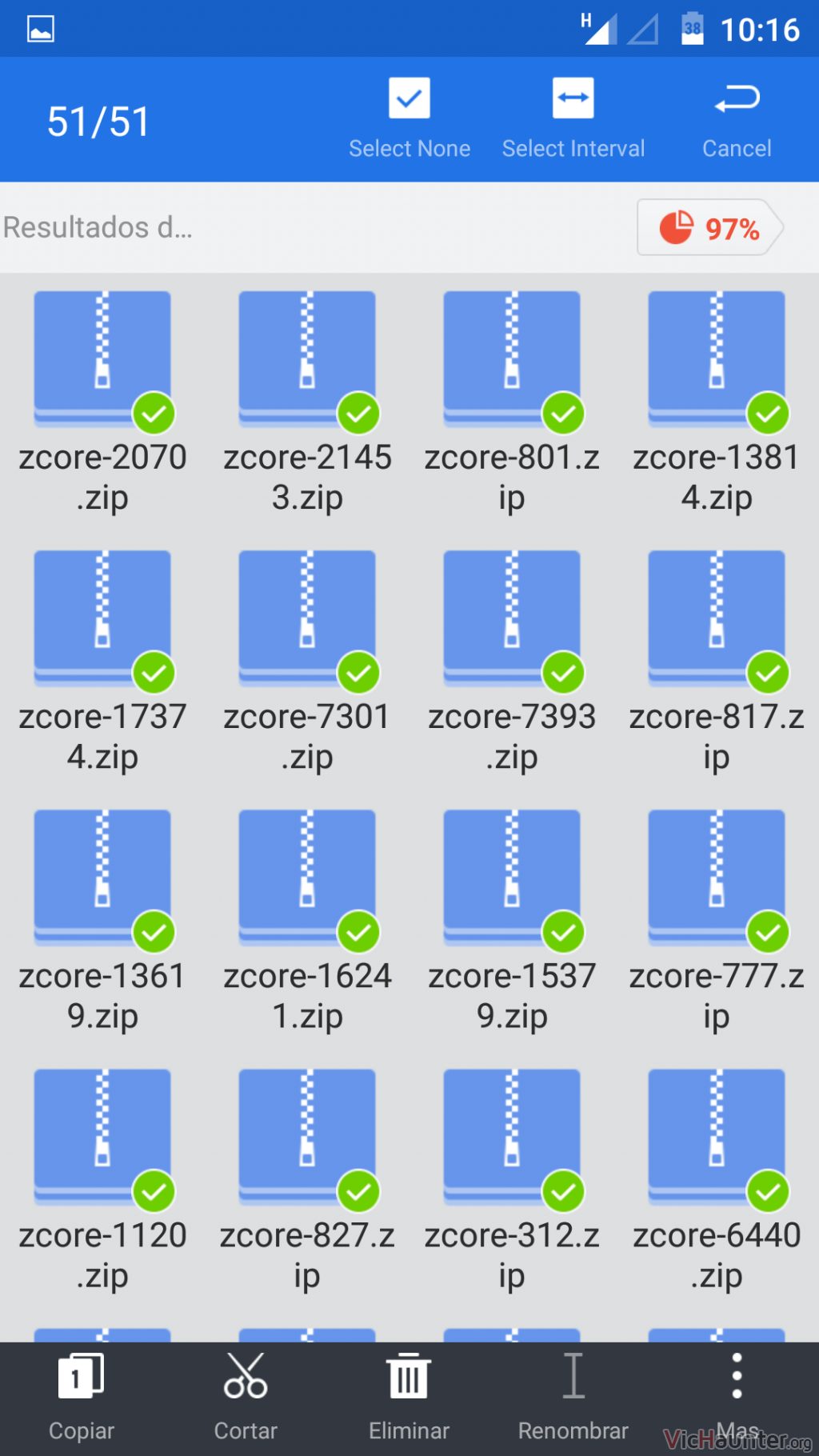
Task: Deselect zcore-6440.zip file
Action: pos(717,1180)
